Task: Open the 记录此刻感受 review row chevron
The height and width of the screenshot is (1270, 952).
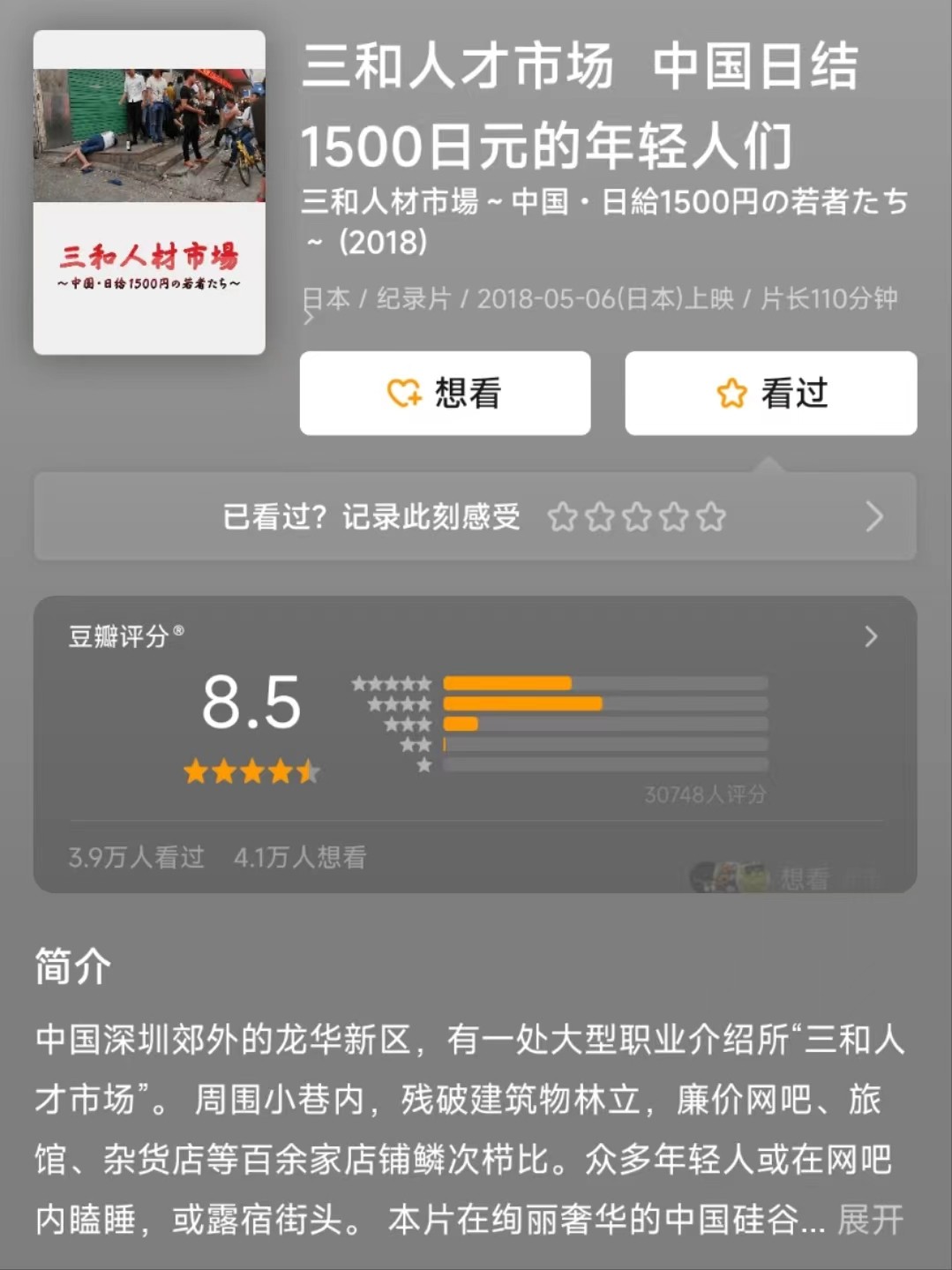Action: (874, 517)
